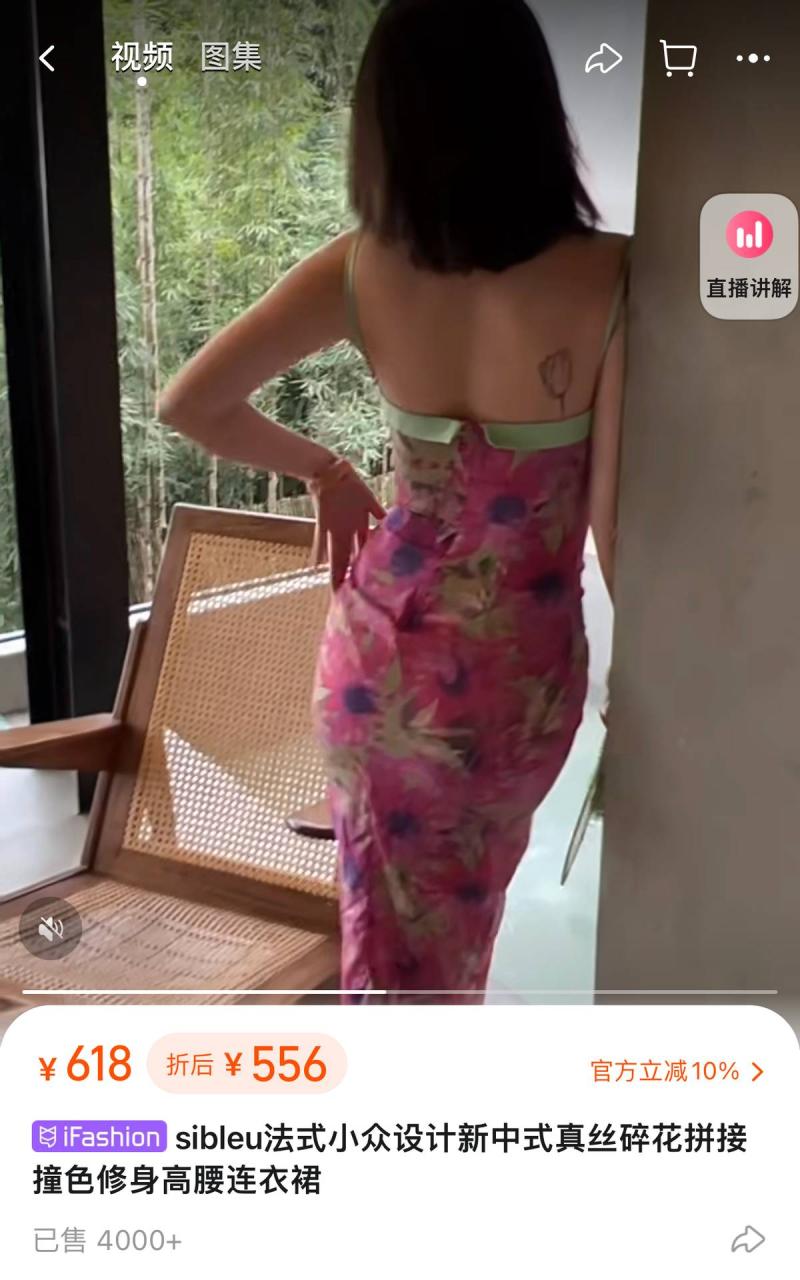Select the 视频 tab
The height and width of the screenshot is (1280, 800).
coord(141,57)
